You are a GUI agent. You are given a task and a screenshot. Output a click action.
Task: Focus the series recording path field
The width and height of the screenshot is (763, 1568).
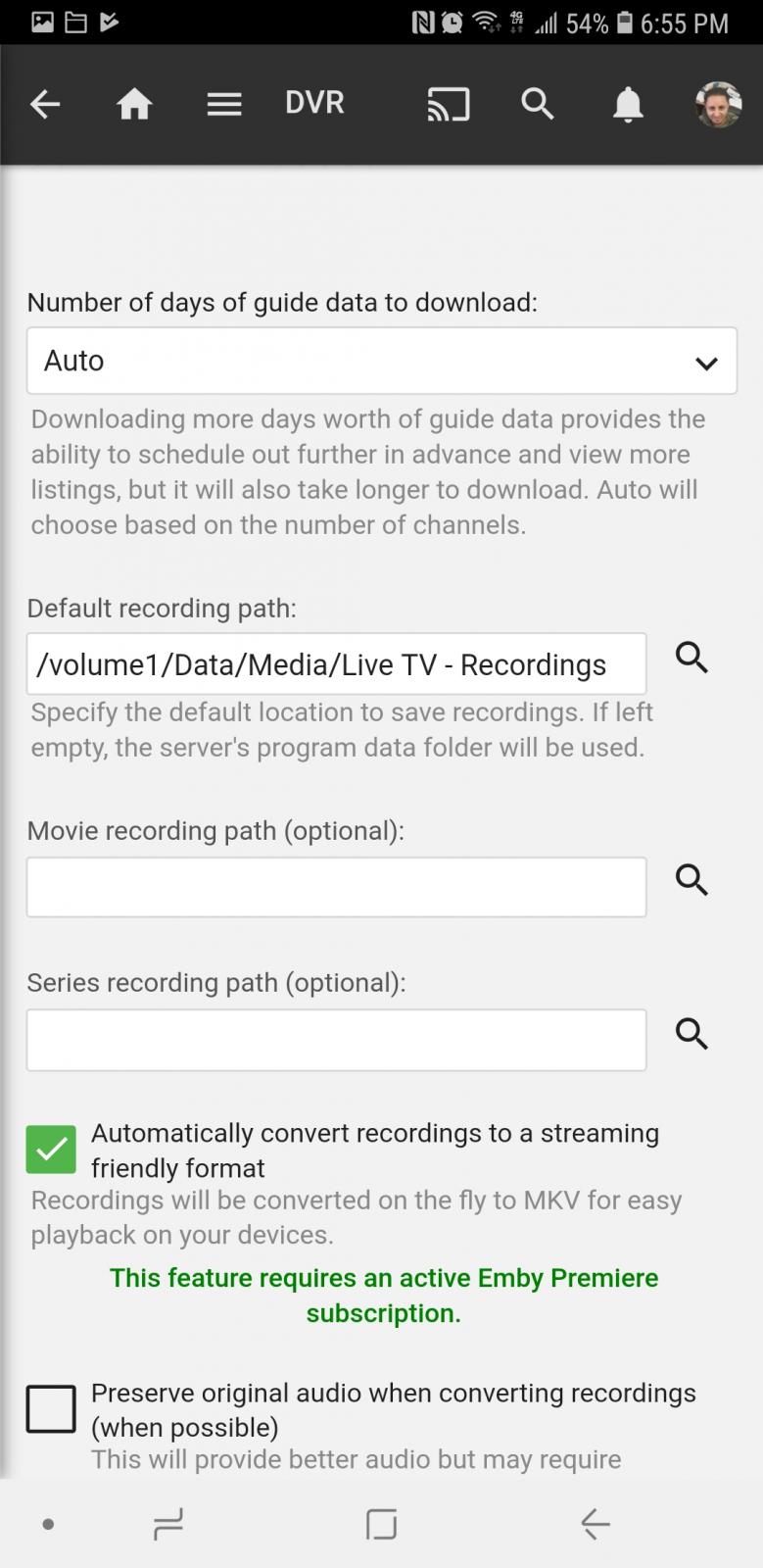336,1040
